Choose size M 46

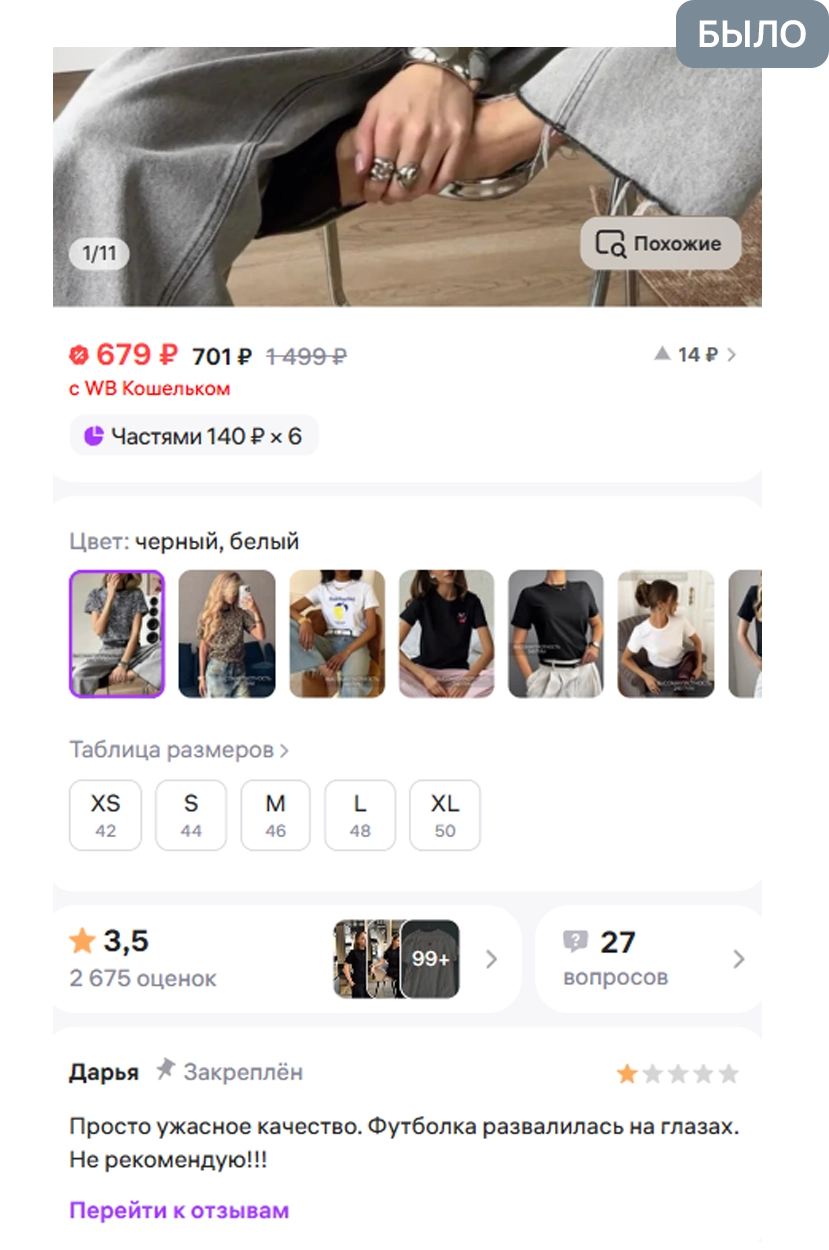276,815
